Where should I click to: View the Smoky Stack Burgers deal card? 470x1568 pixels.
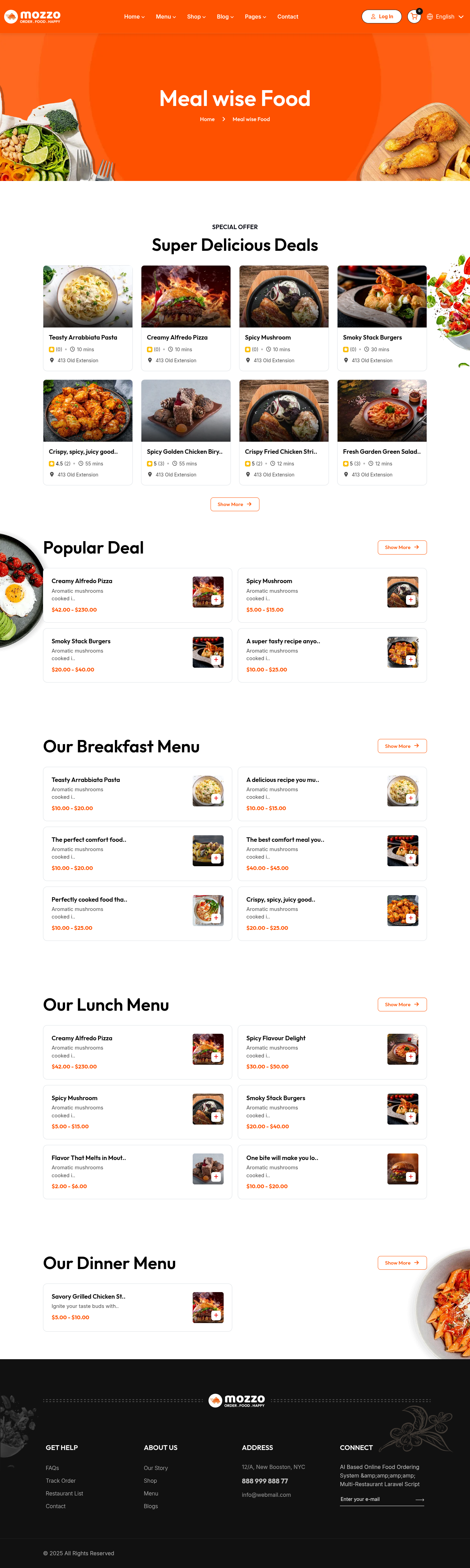pyautogui.click(x=382, y=317)
